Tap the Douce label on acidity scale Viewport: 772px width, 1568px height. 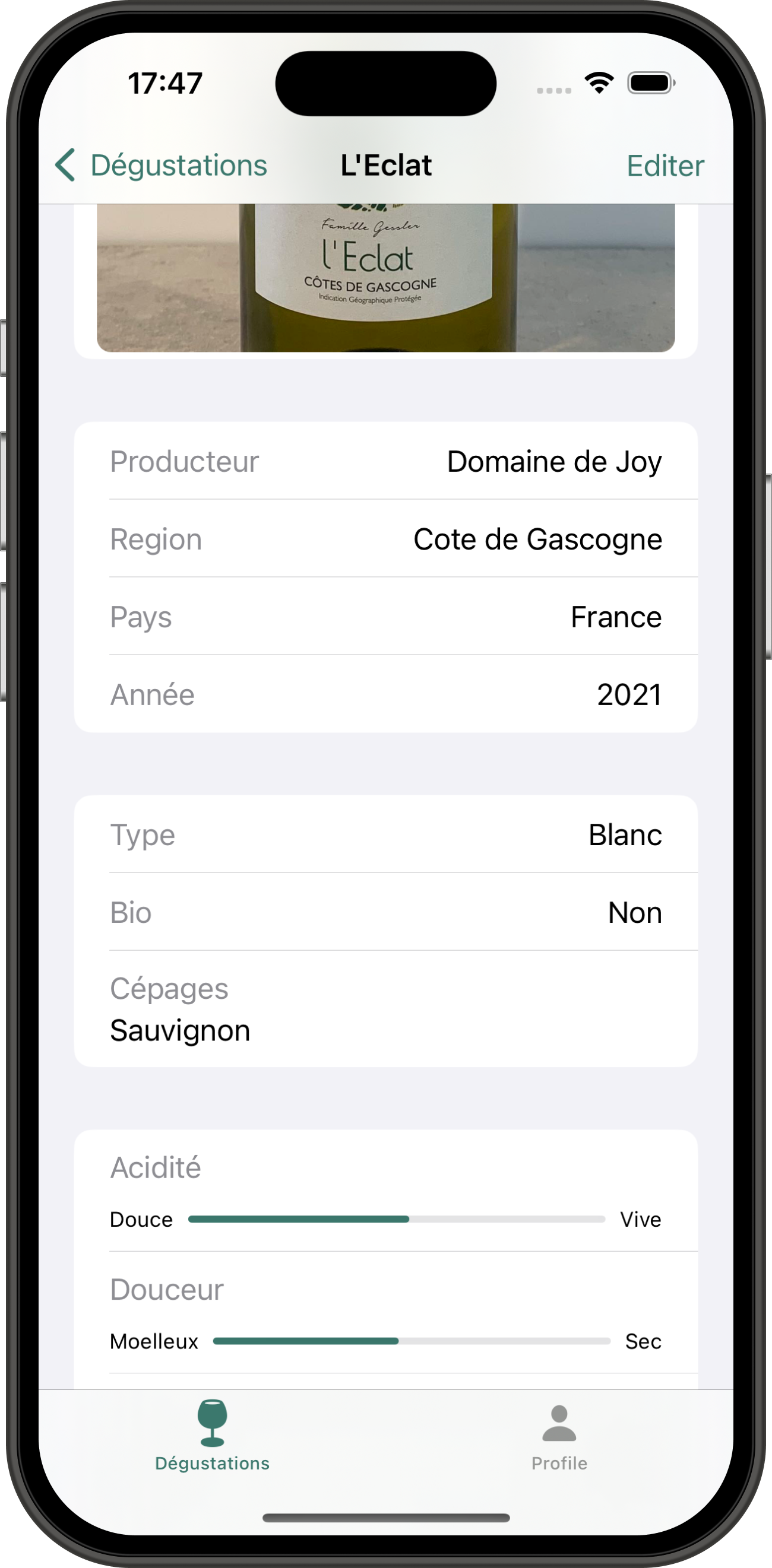click(141, 1218)
